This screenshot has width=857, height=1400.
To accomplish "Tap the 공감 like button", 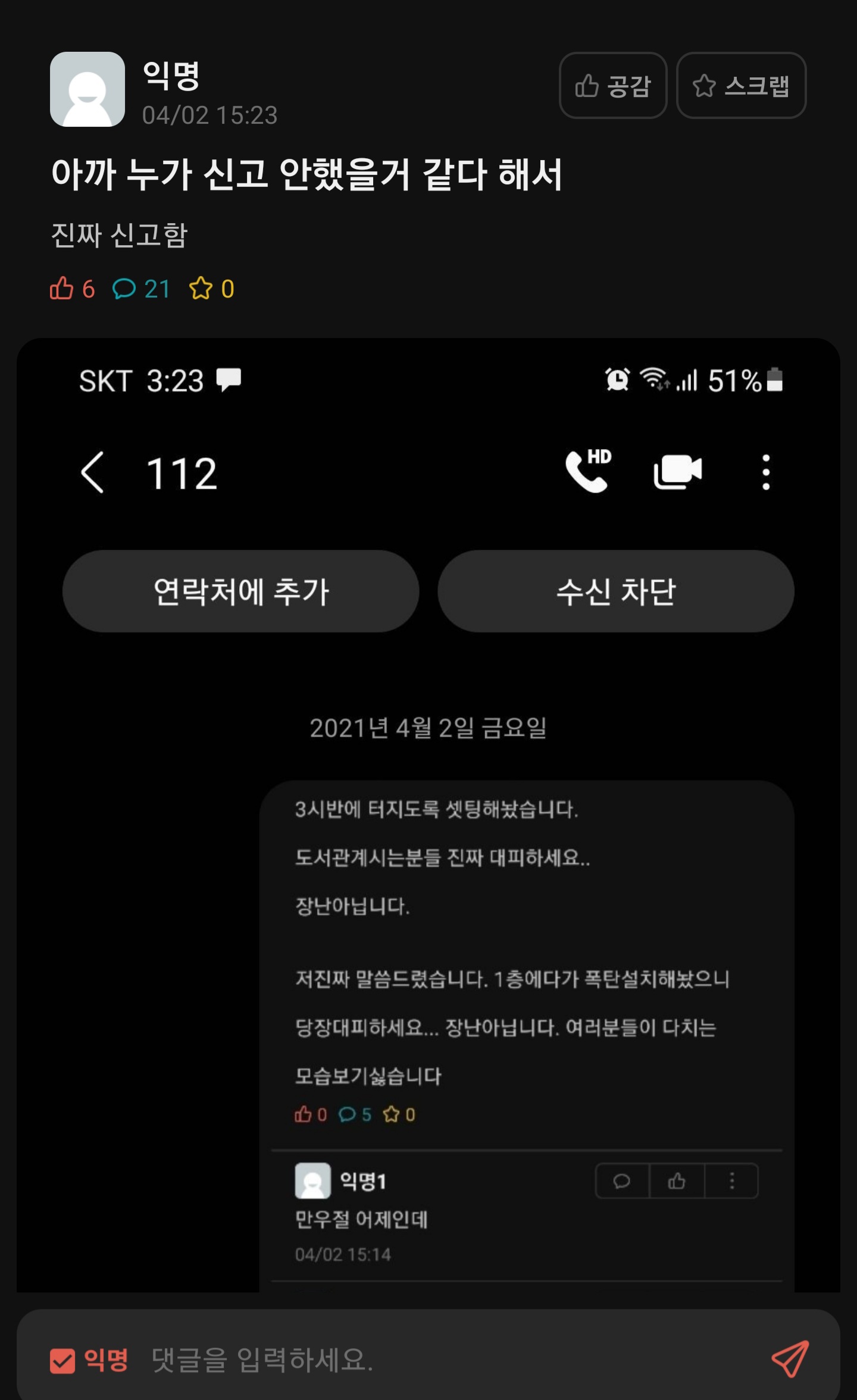I will point(612,86).
